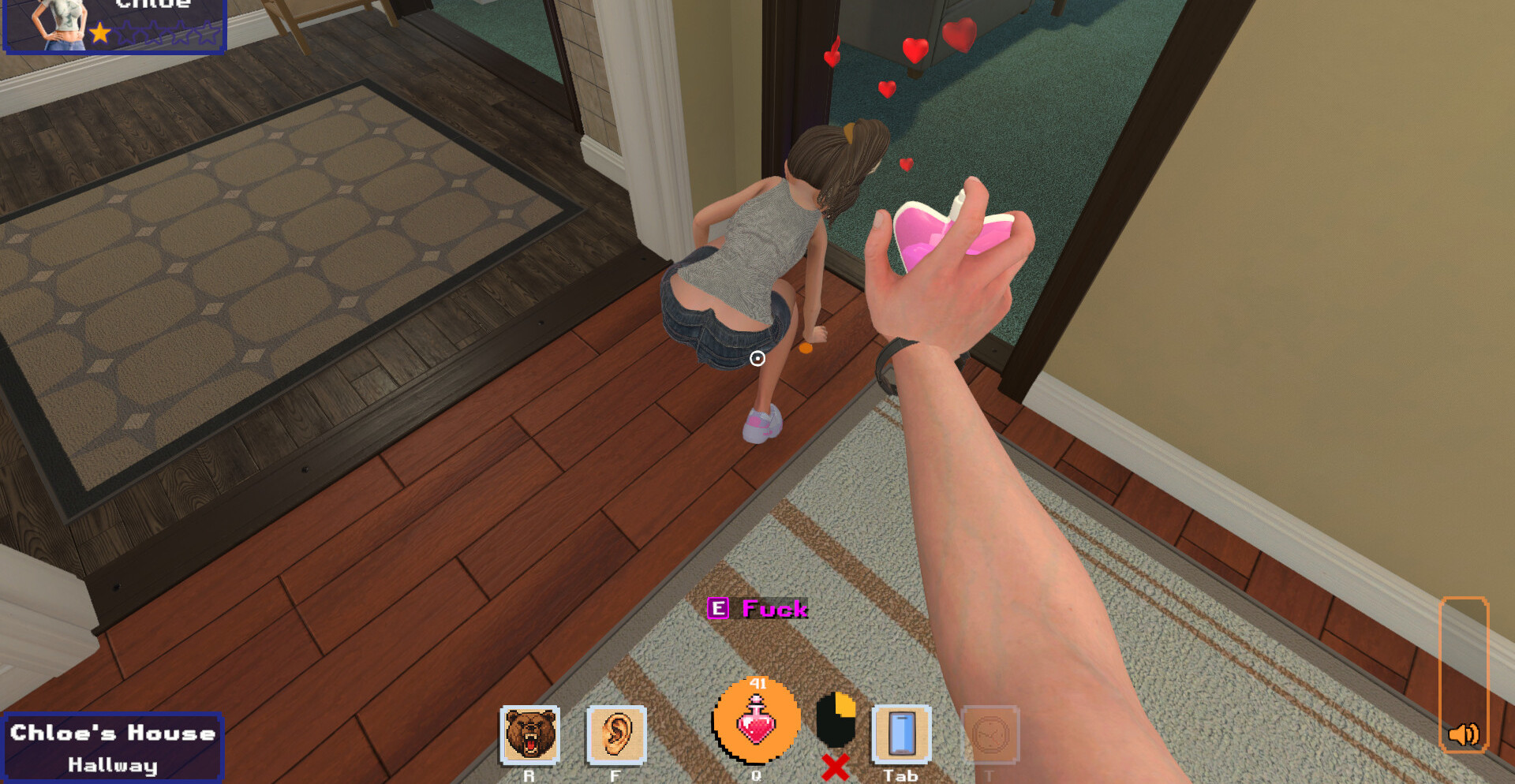Activate the ear listen ability
Viewport: 1515px width, 784px height.
click(616, 735)
